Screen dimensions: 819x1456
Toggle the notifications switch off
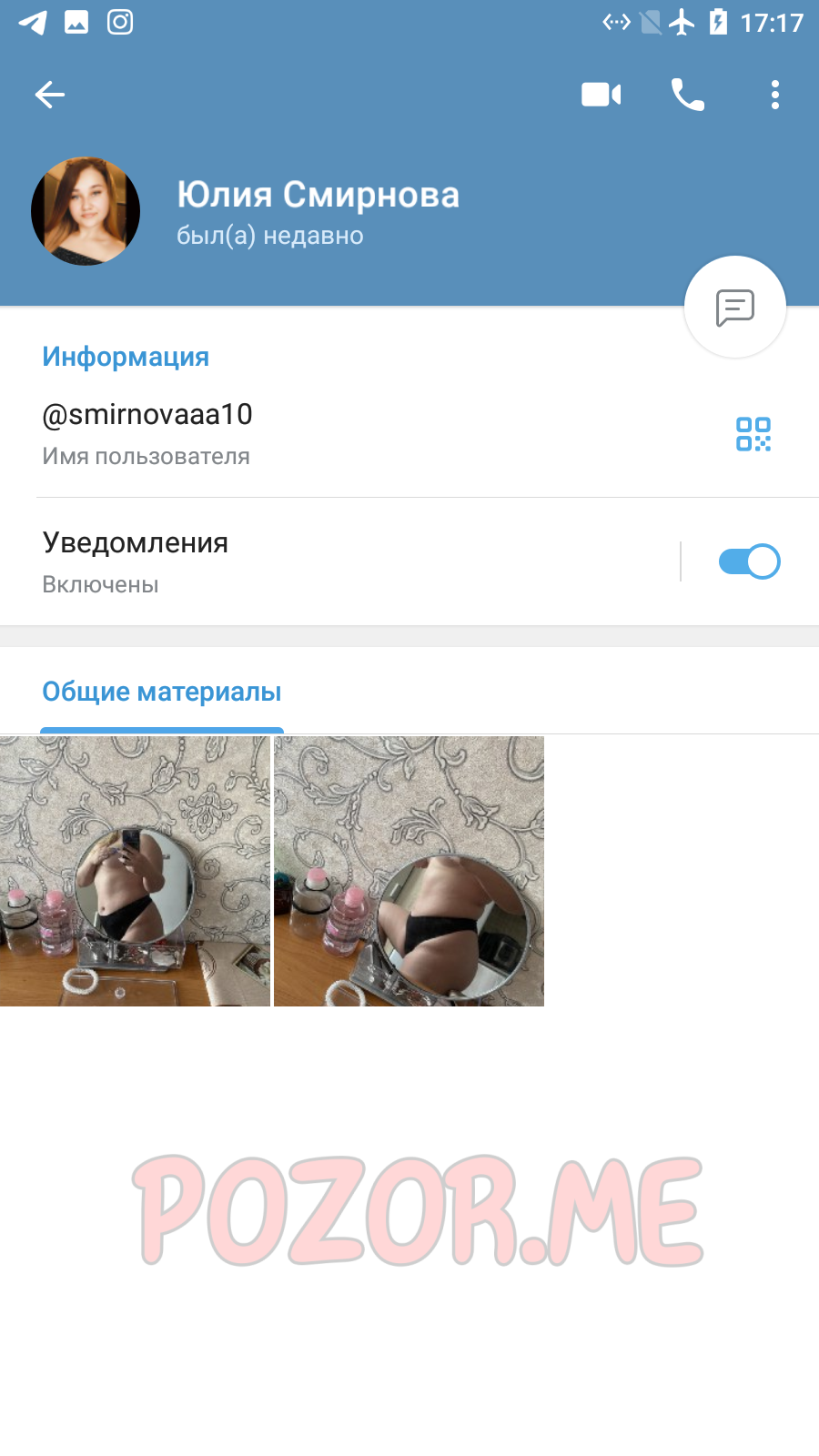pos(749,561)
